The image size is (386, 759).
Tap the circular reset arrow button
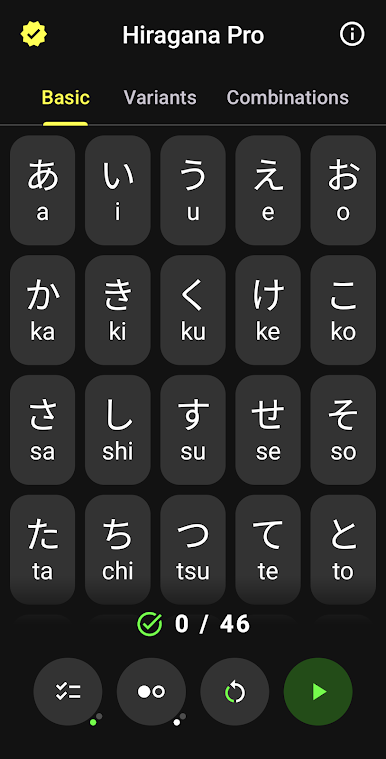tap(235, 691)
